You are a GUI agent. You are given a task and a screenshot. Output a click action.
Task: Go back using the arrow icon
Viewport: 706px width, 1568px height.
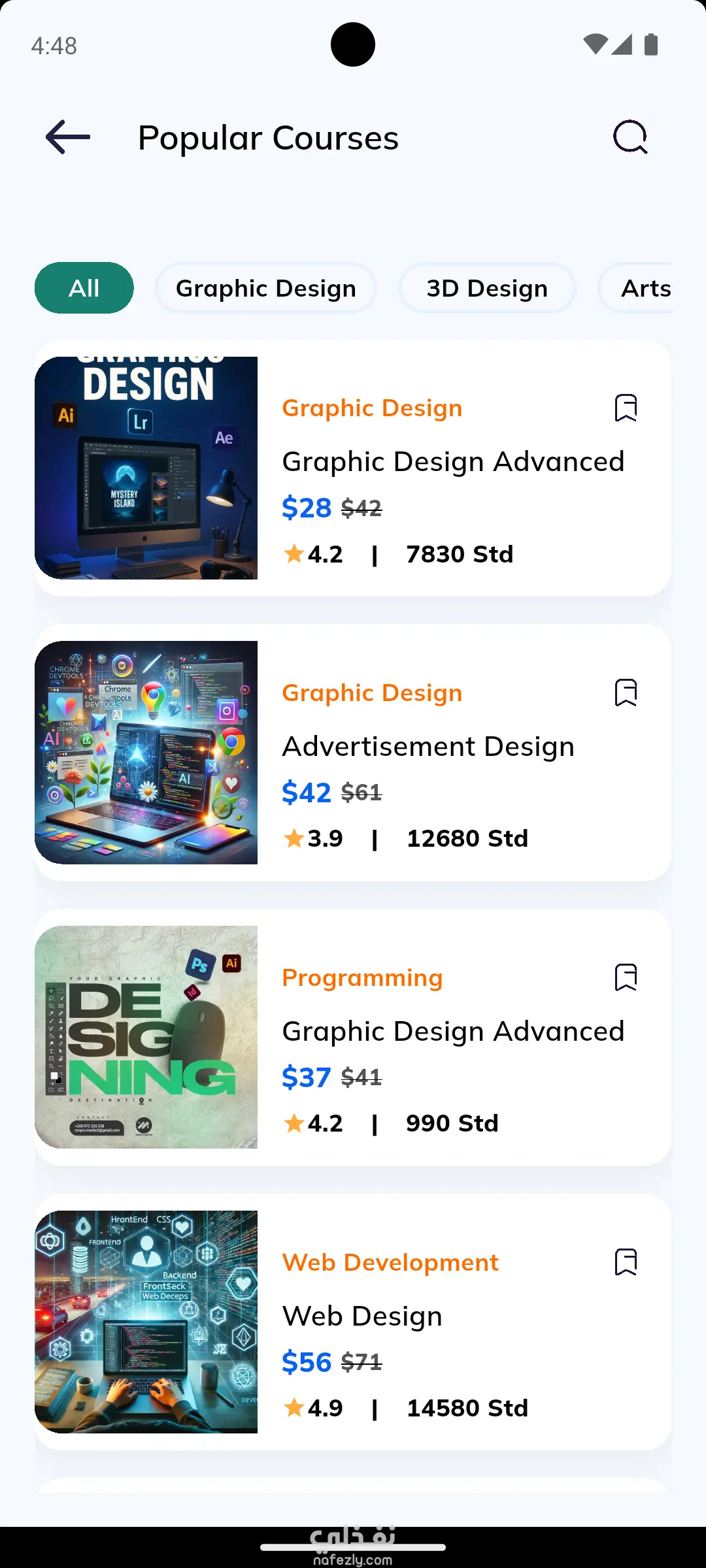pos(68,137)
